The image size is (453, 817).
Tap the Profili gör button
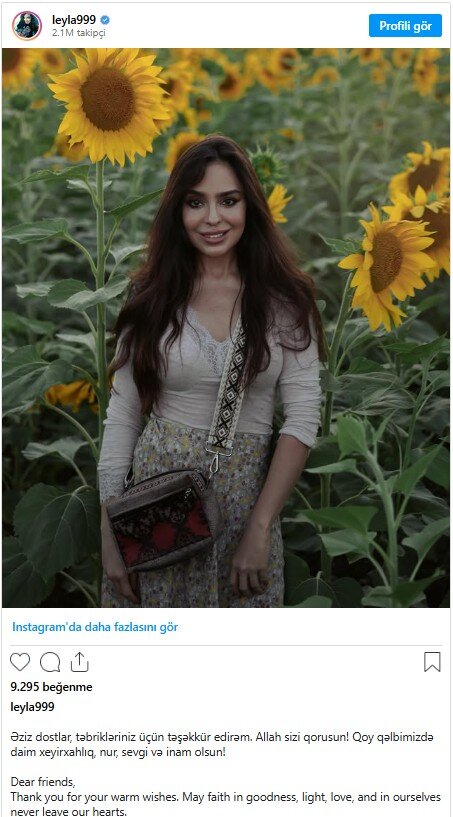[x=405, y=26]
